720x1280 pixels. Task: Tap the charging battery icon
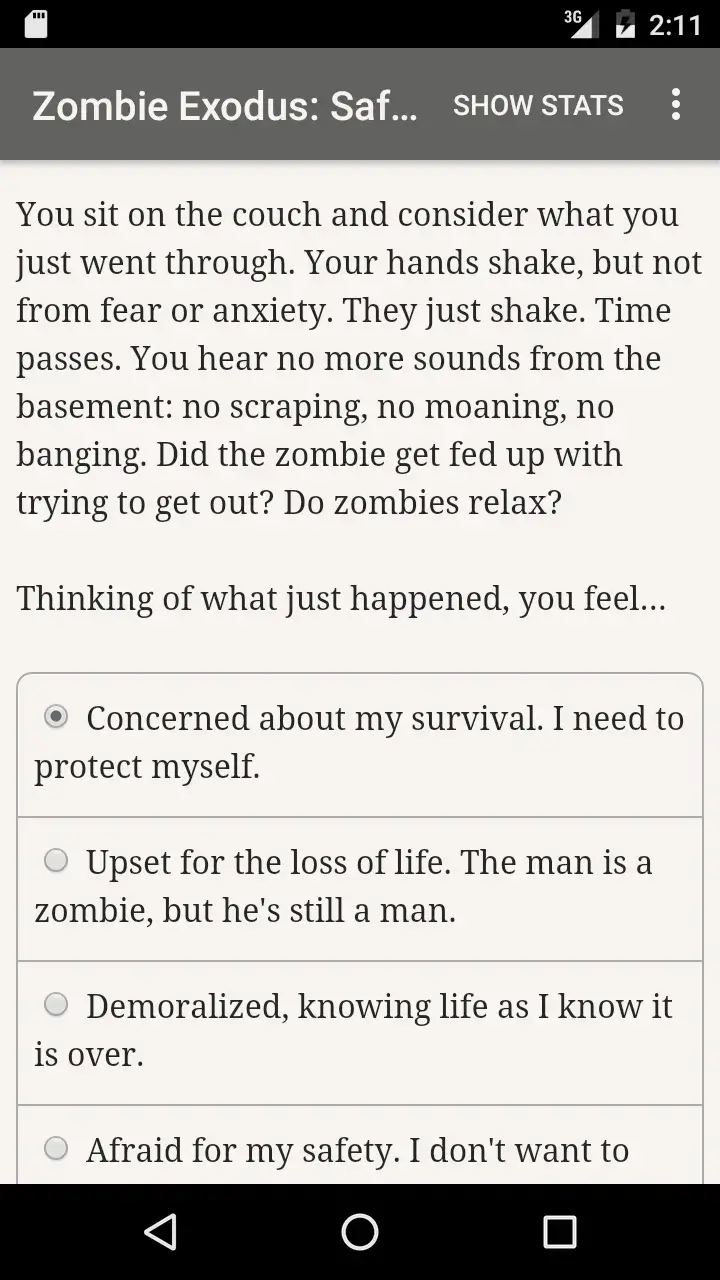627,25
